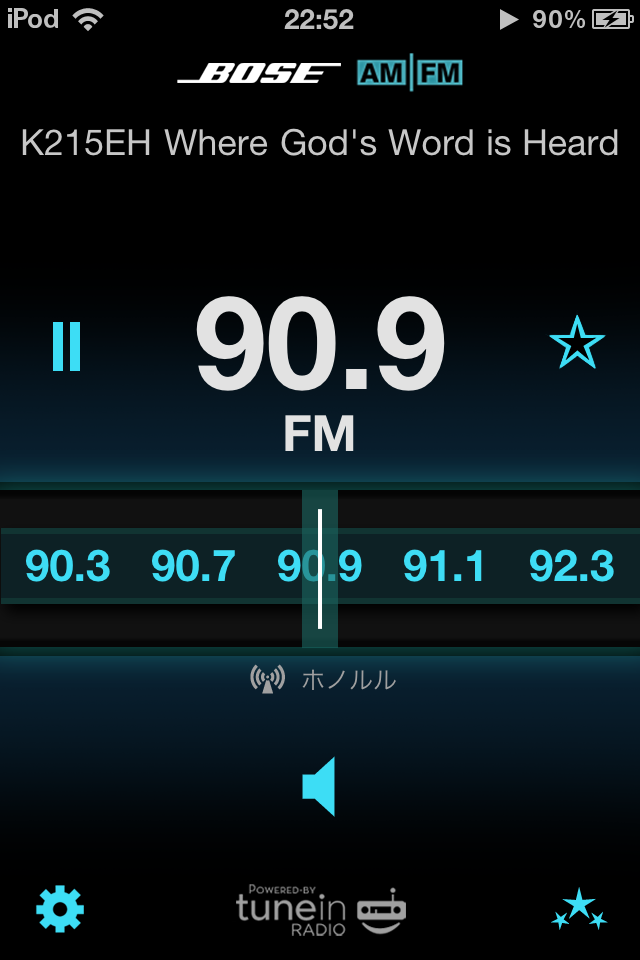The height and width of the screenshot is (960, 640).
Task: Mute the radio with the speaker icon
Action: coord(319,786)
